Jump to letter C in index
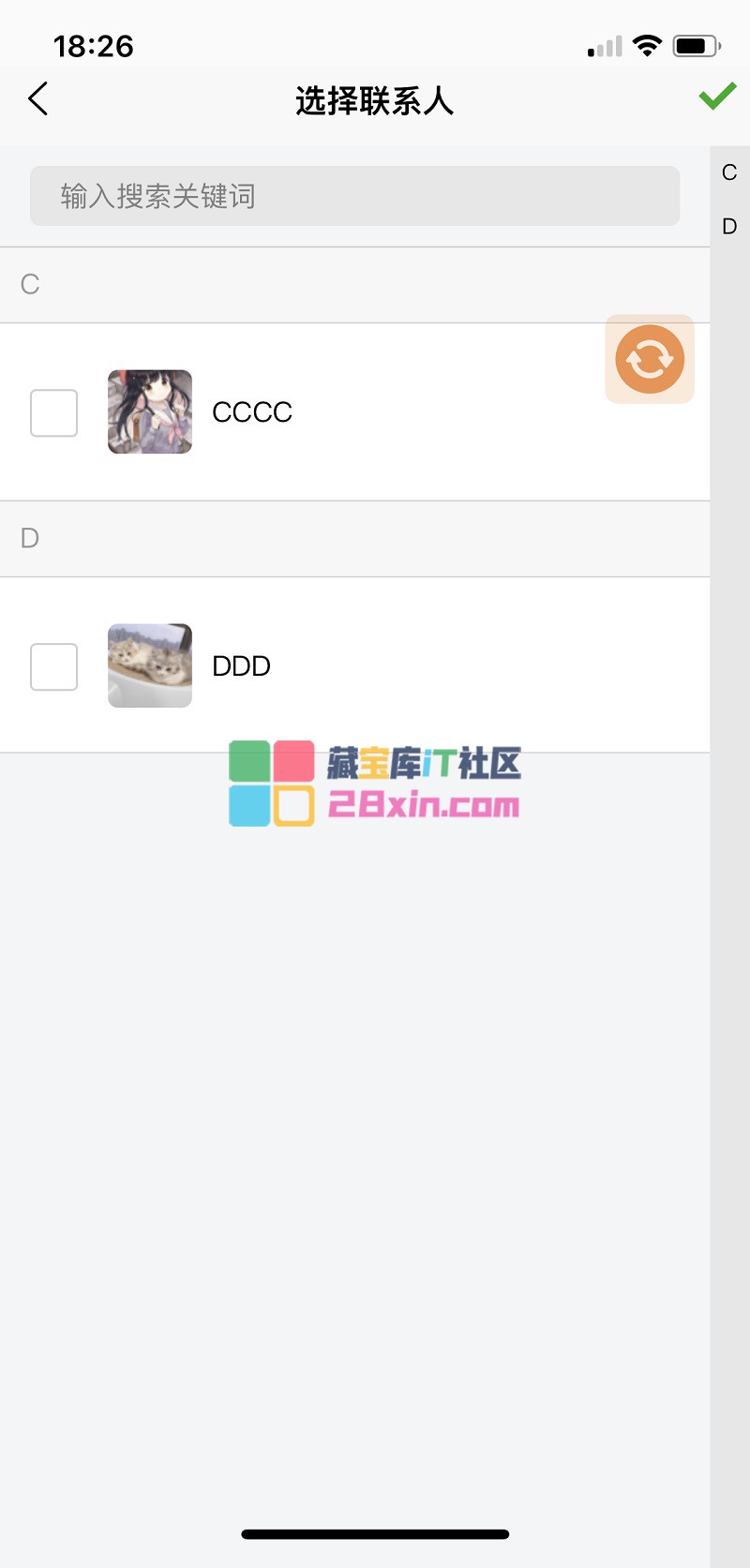The width and height of the screenshot is (750, 1568). click(x=729, y=172)
